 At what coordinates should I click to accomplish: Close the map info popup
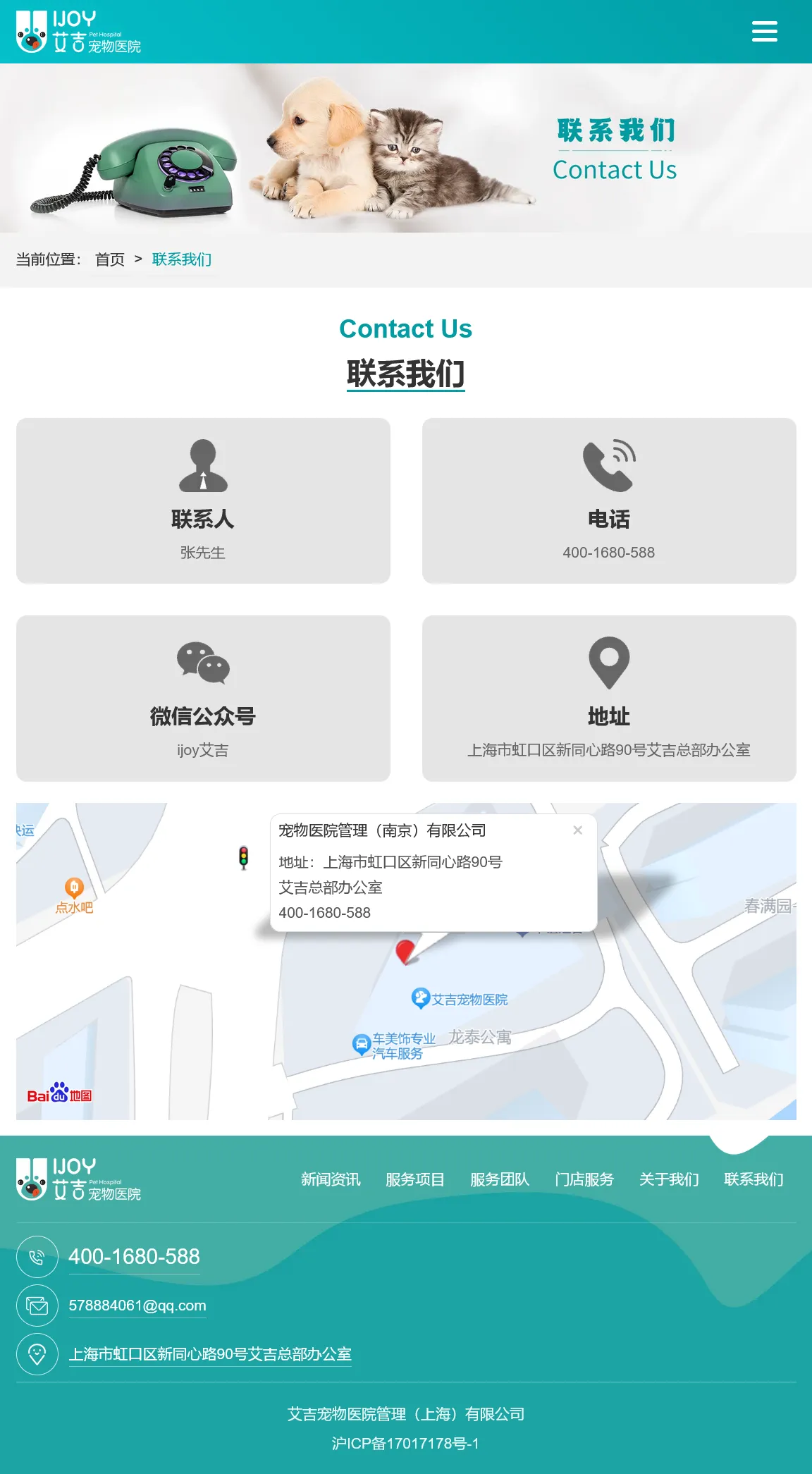point(577,830)
